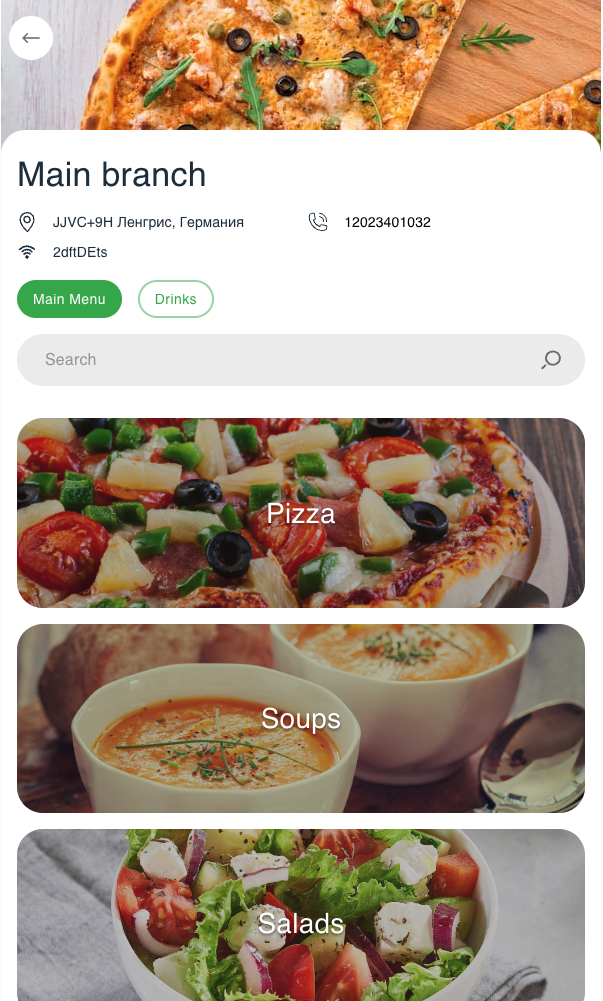Open the Pizza category
Image resolution: width=603 pixels, height=1001 pixels.
pyautogui.click(x=301, y=513)
